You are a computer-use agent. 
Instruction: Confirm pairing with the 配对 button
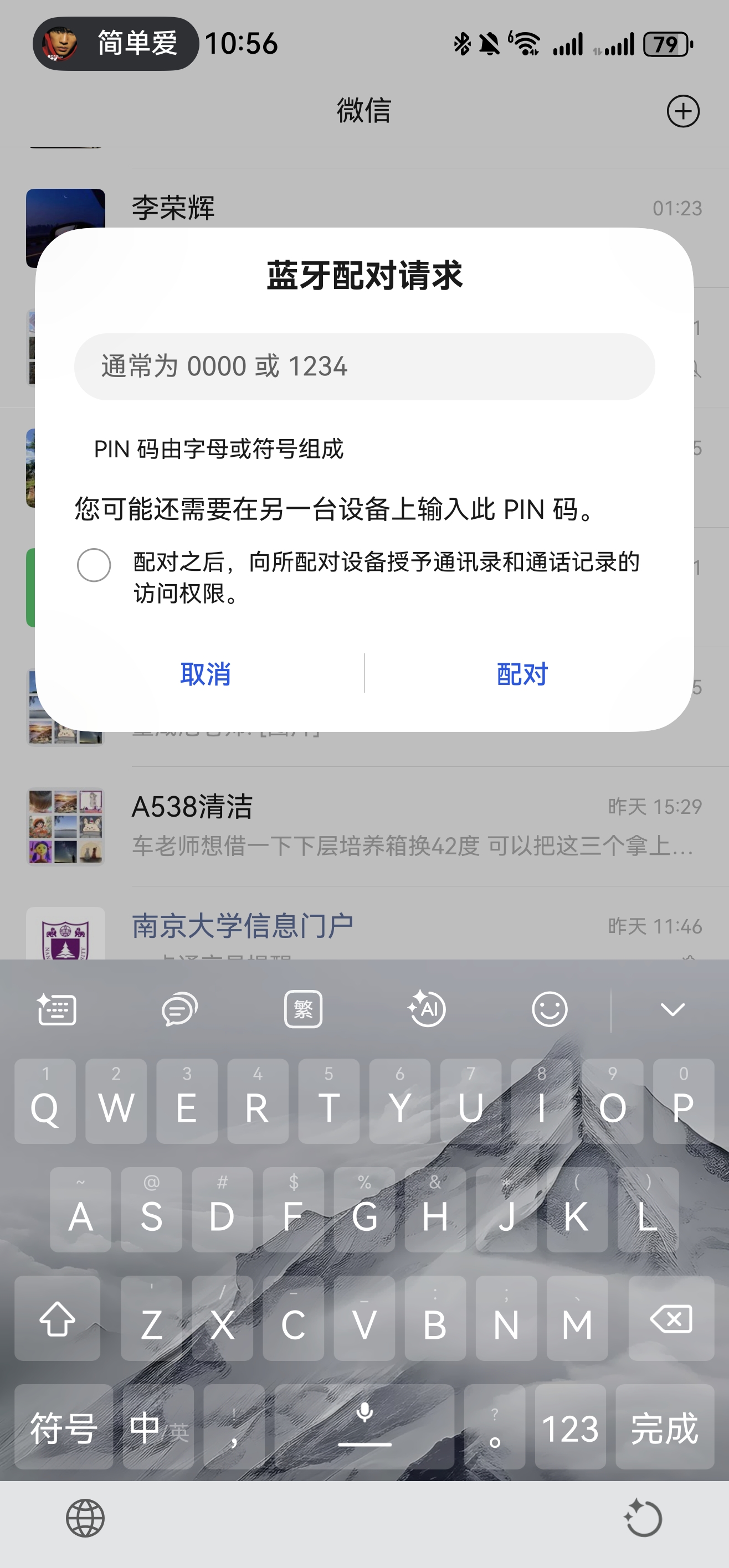pos(522,674)
